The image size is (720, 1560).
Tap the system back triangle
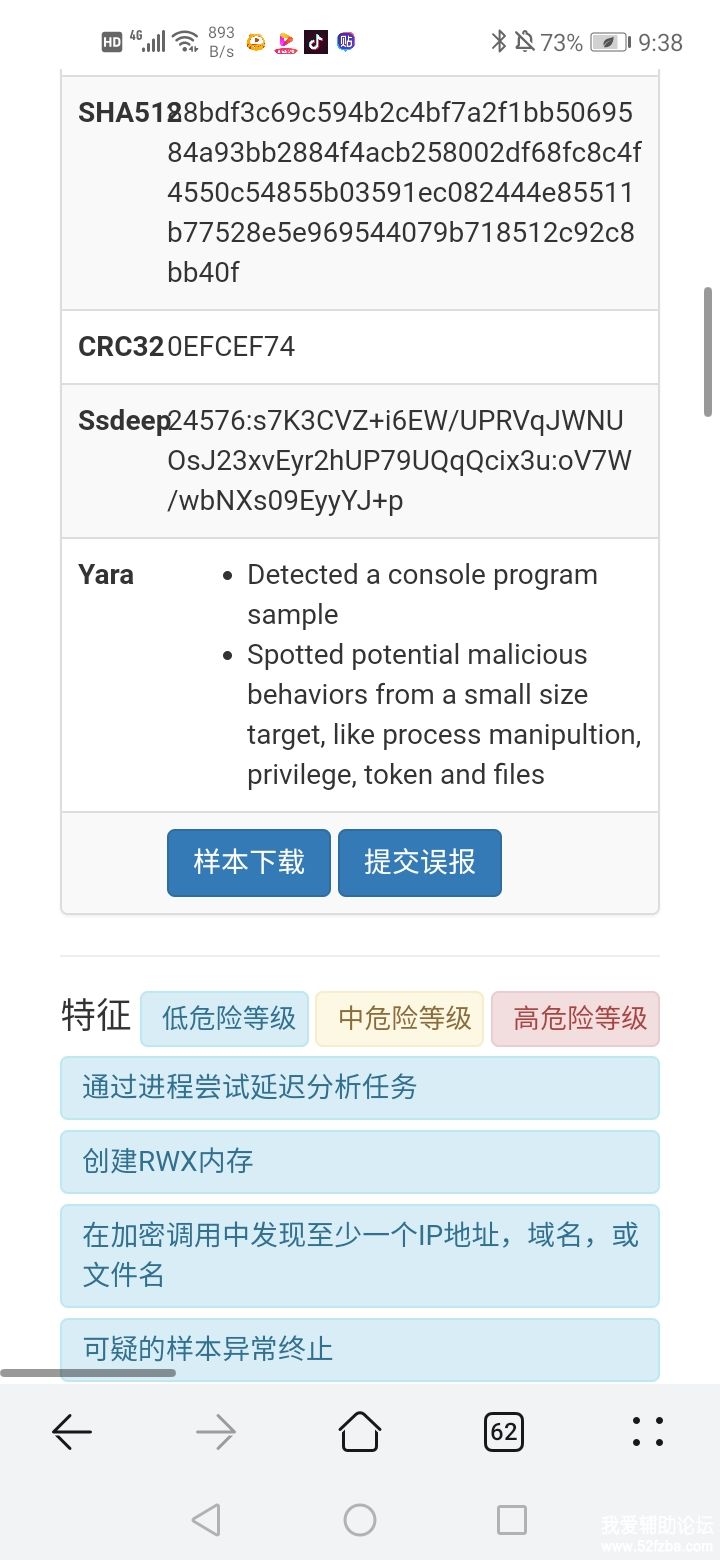click(x=206, y=1520)
